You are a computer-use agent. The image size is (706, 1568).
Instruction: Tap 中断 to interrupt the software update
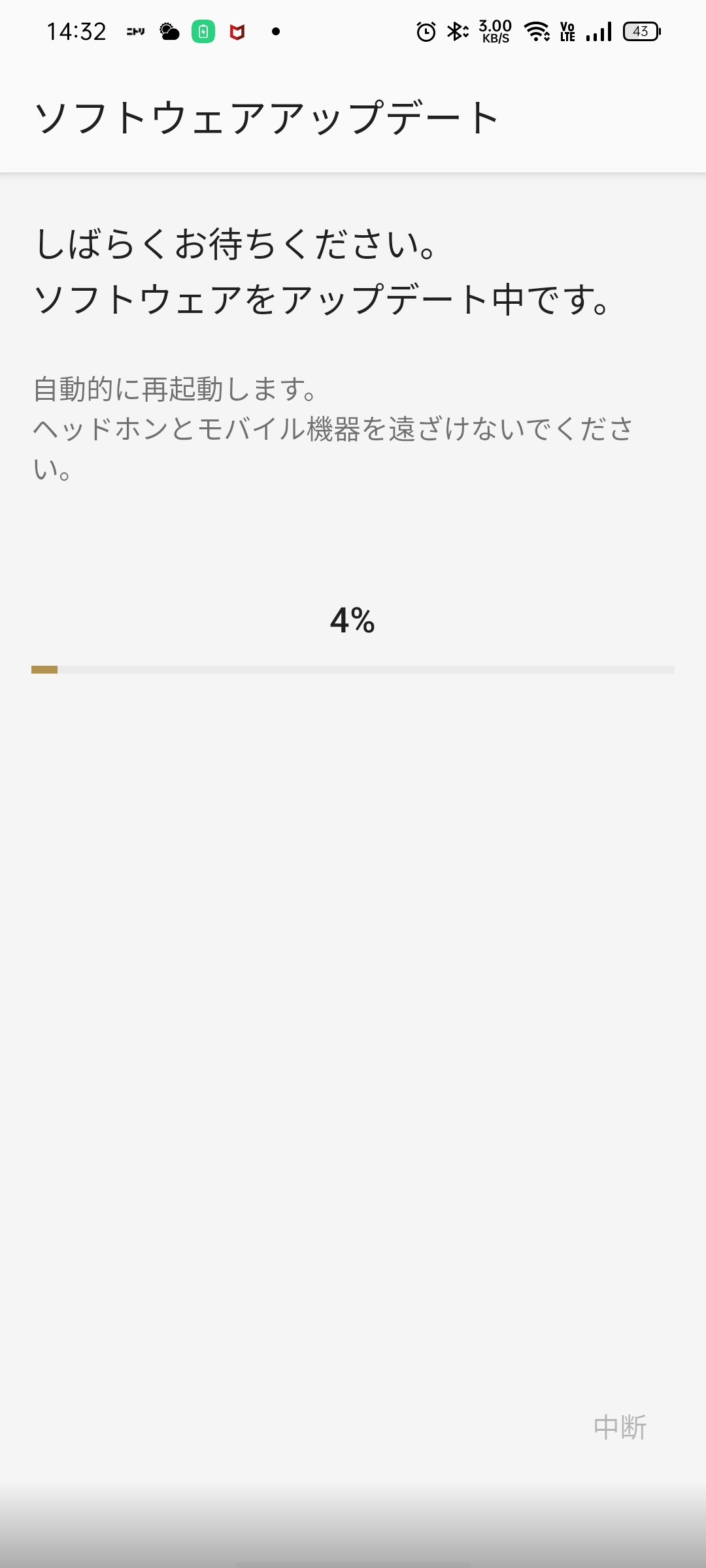point(620,1427)
